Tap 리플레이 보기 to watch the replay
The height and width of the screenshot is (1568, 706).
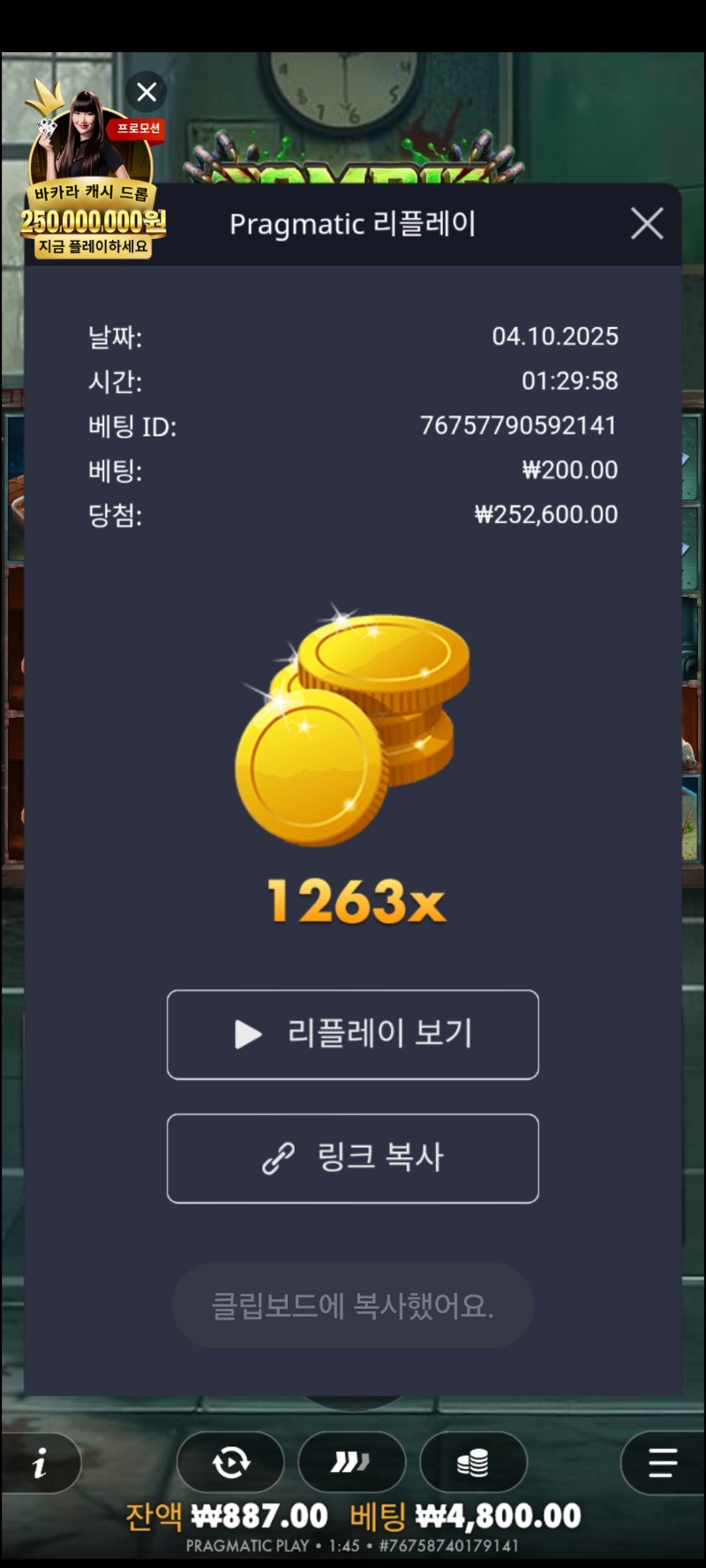tap(353, 1034)
